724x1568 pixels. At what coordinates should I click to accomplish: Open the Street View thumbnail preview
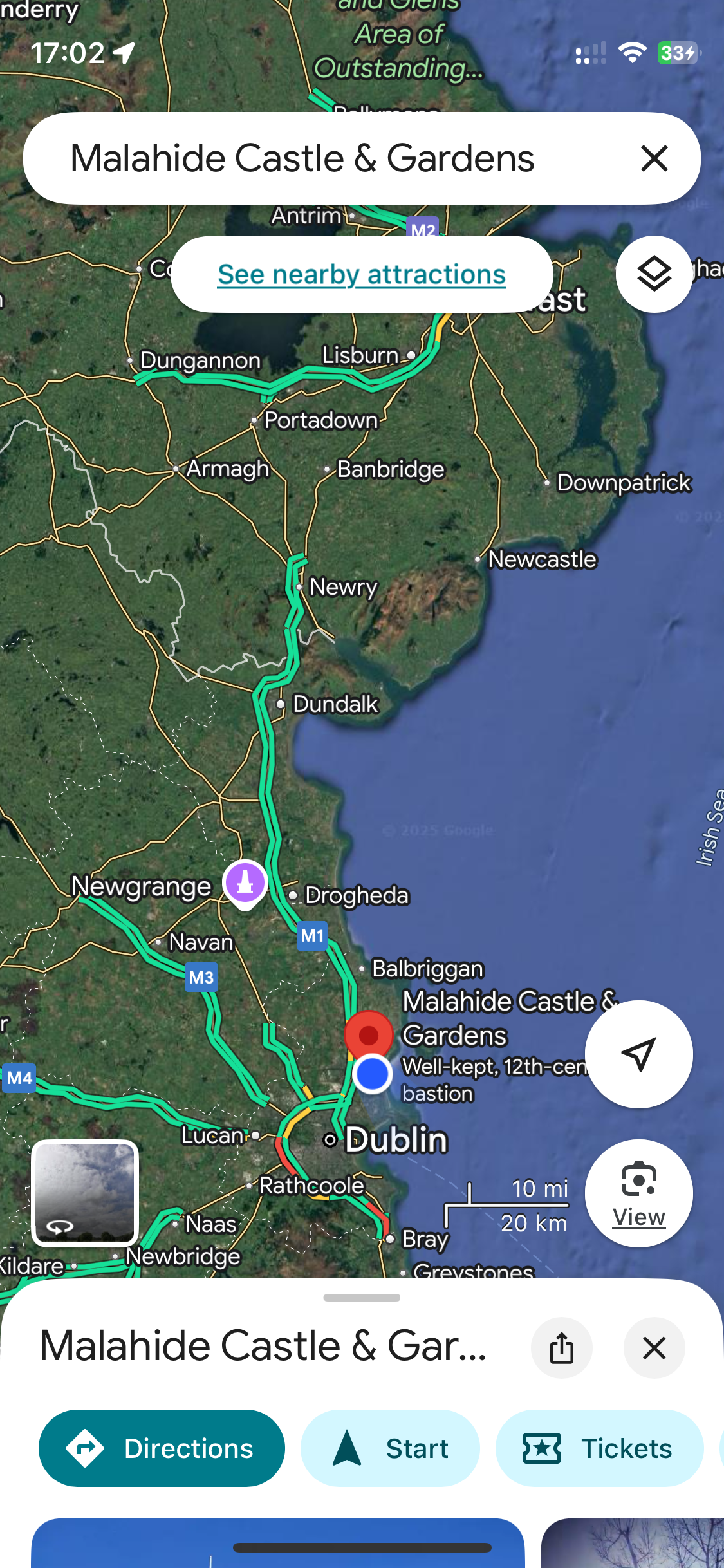coord(85,1193)
